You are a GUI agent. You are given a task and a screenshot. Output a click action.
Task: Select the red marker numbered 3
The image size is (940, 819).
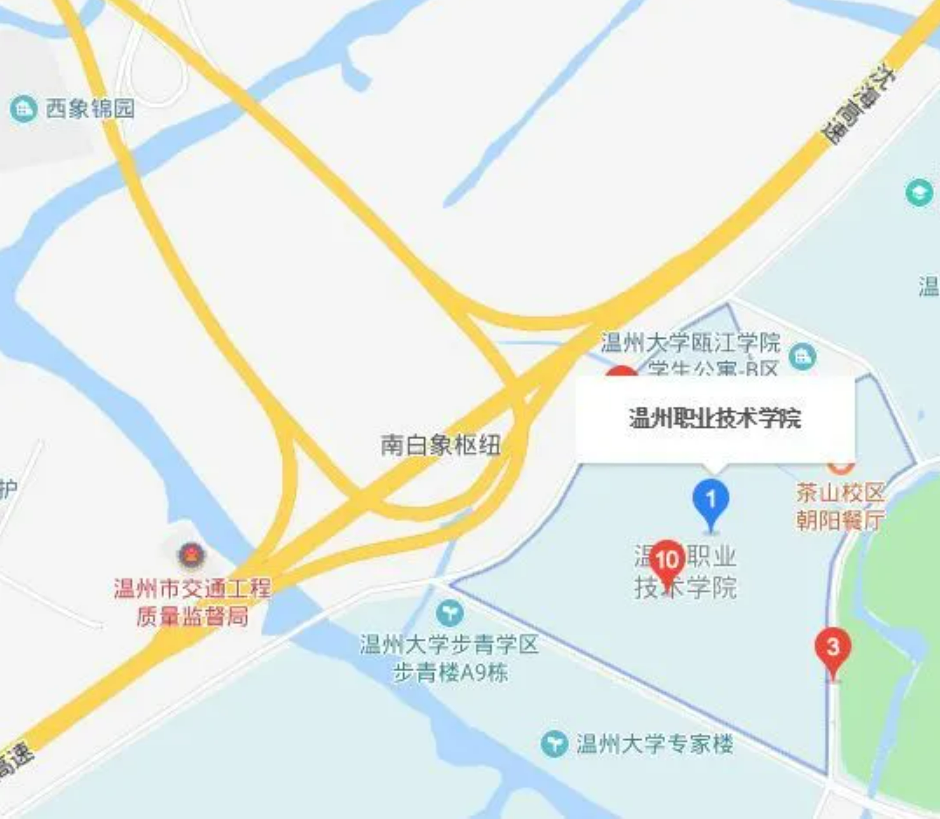point(833,647)
